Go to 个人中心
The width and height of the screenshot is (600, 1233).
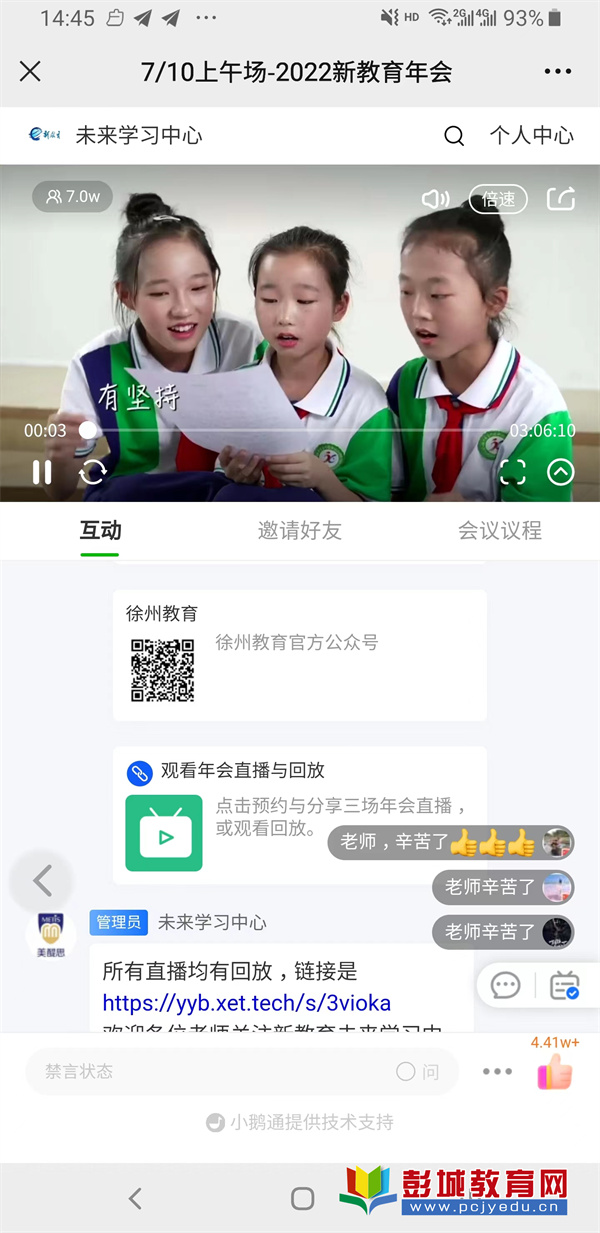(x=531, y=136)
